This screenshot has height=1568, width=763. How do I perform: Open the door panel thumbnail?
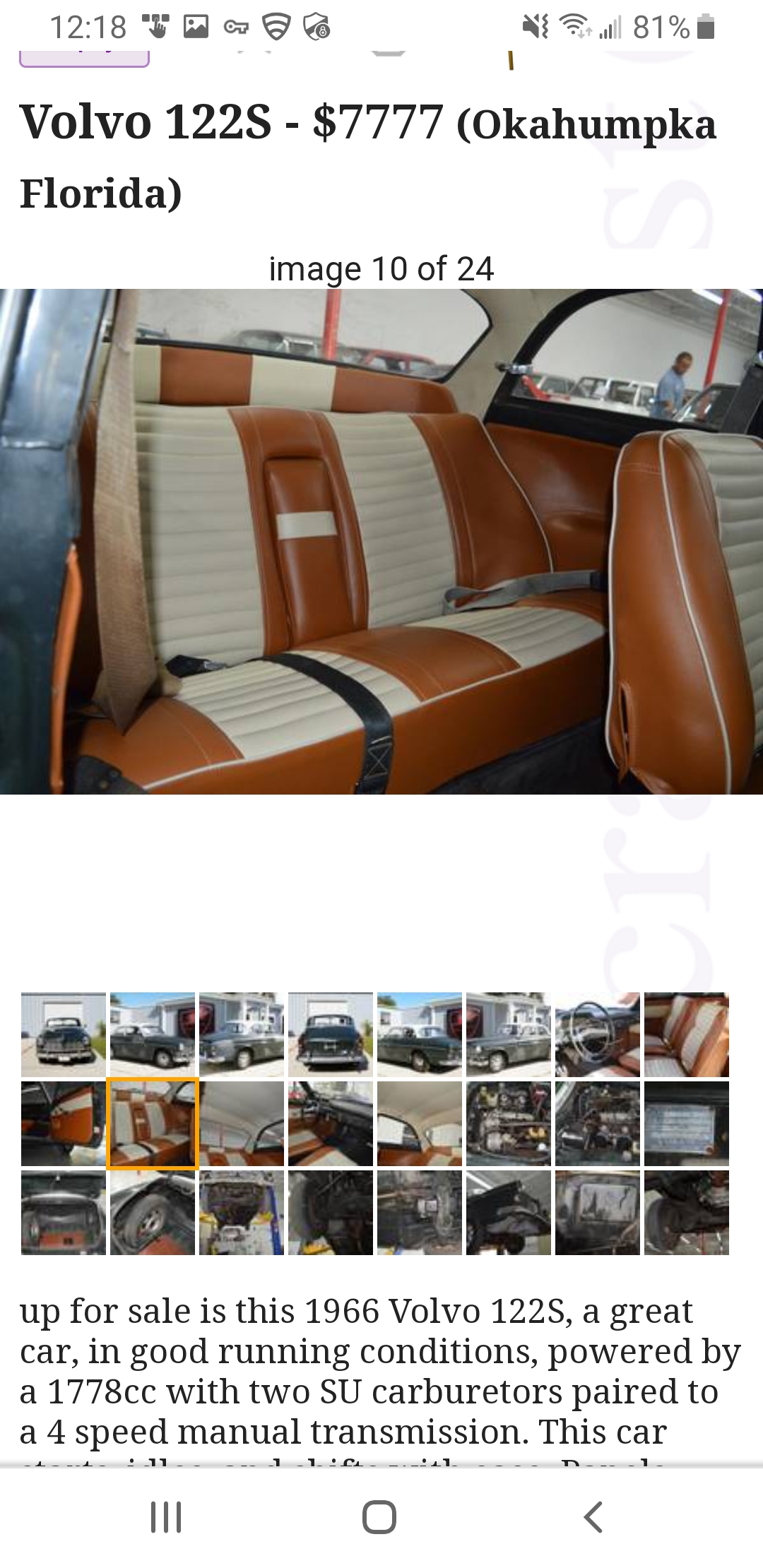pos(64,1124)
